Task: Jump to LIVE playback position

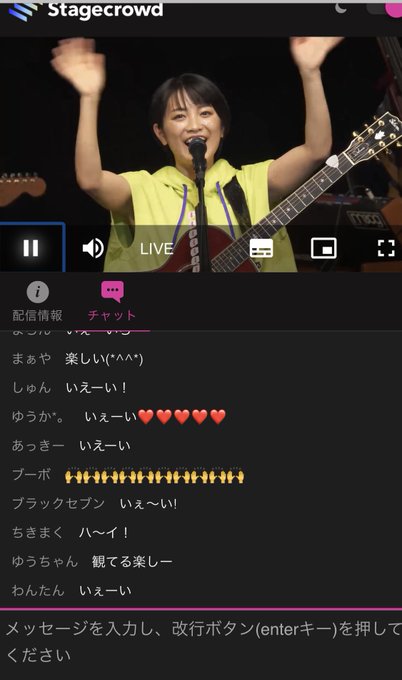Action: [x=157, y=248]
